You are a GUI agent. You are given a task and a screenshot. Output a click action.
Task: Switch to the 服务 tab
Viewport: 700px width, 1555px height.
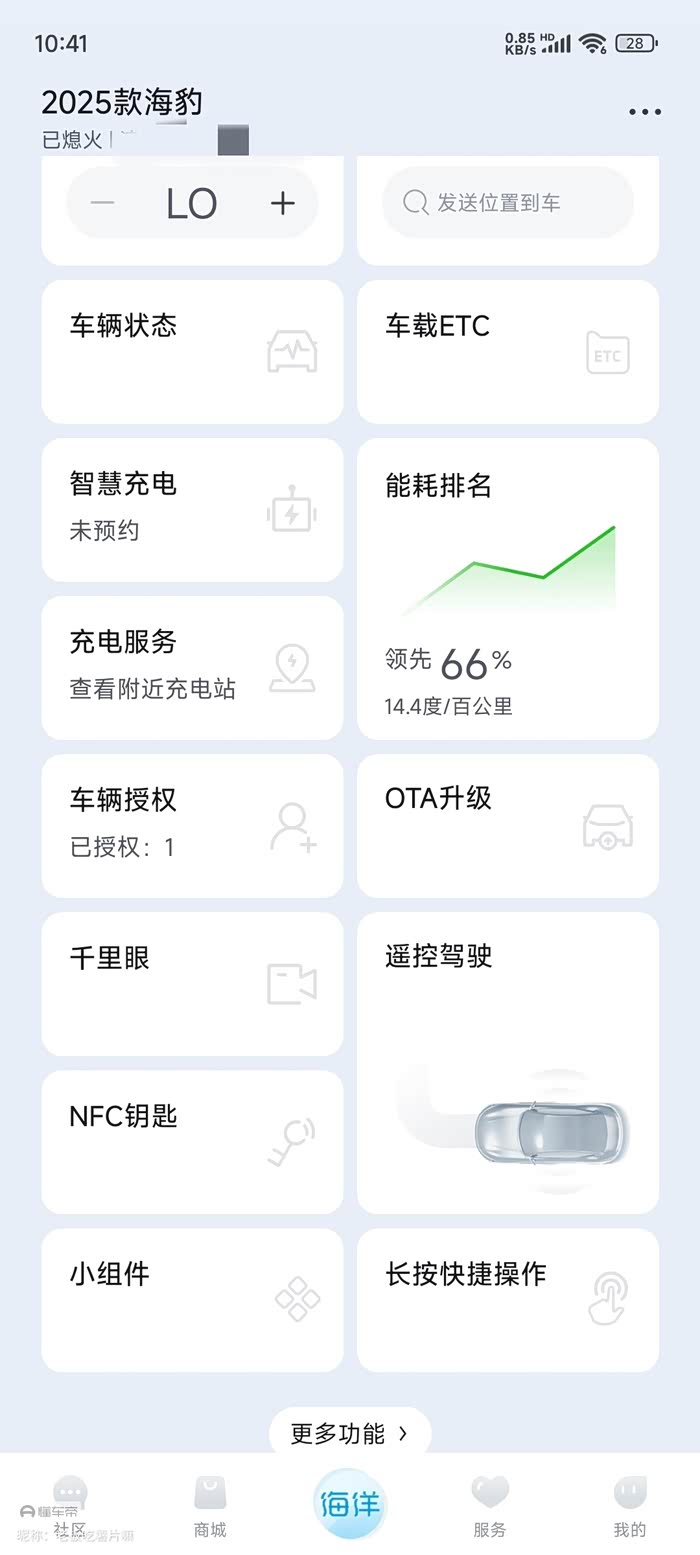coord(490,1506)
